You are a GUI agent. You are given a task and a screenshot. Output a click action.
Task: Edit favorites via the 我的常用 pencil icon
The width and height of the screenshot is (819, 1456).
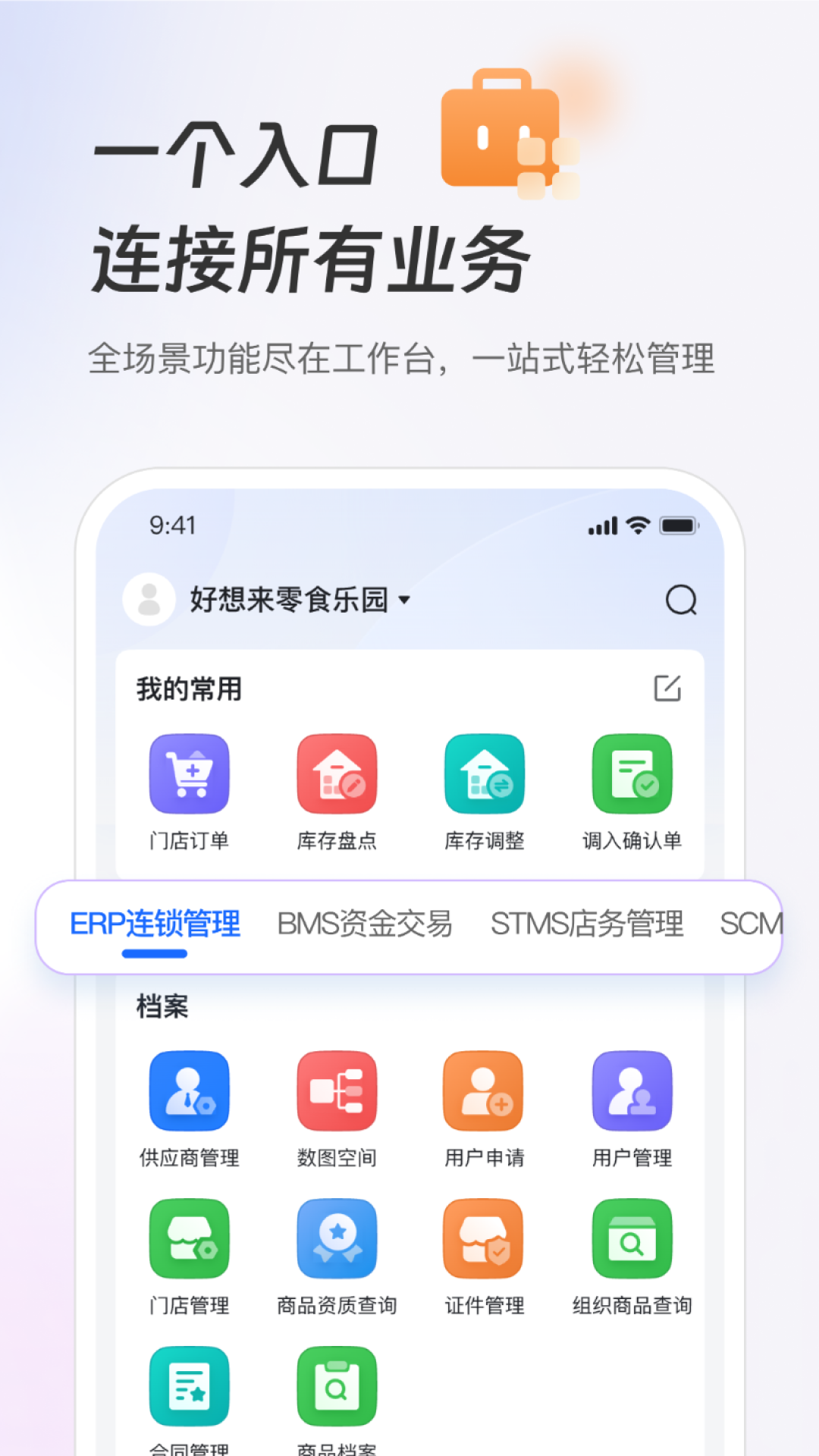pos(667,688)
